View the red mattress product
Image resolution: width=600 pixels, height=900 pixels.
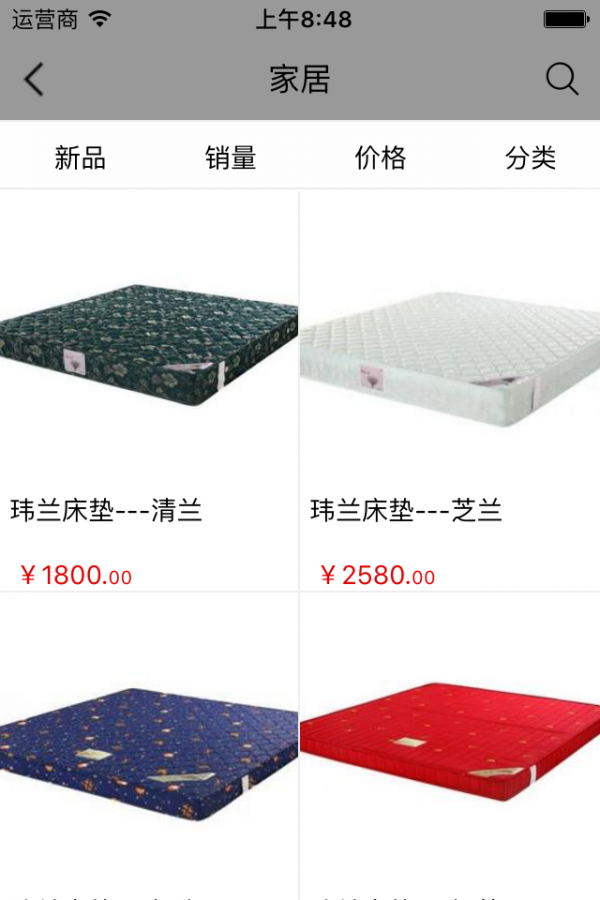450,750
